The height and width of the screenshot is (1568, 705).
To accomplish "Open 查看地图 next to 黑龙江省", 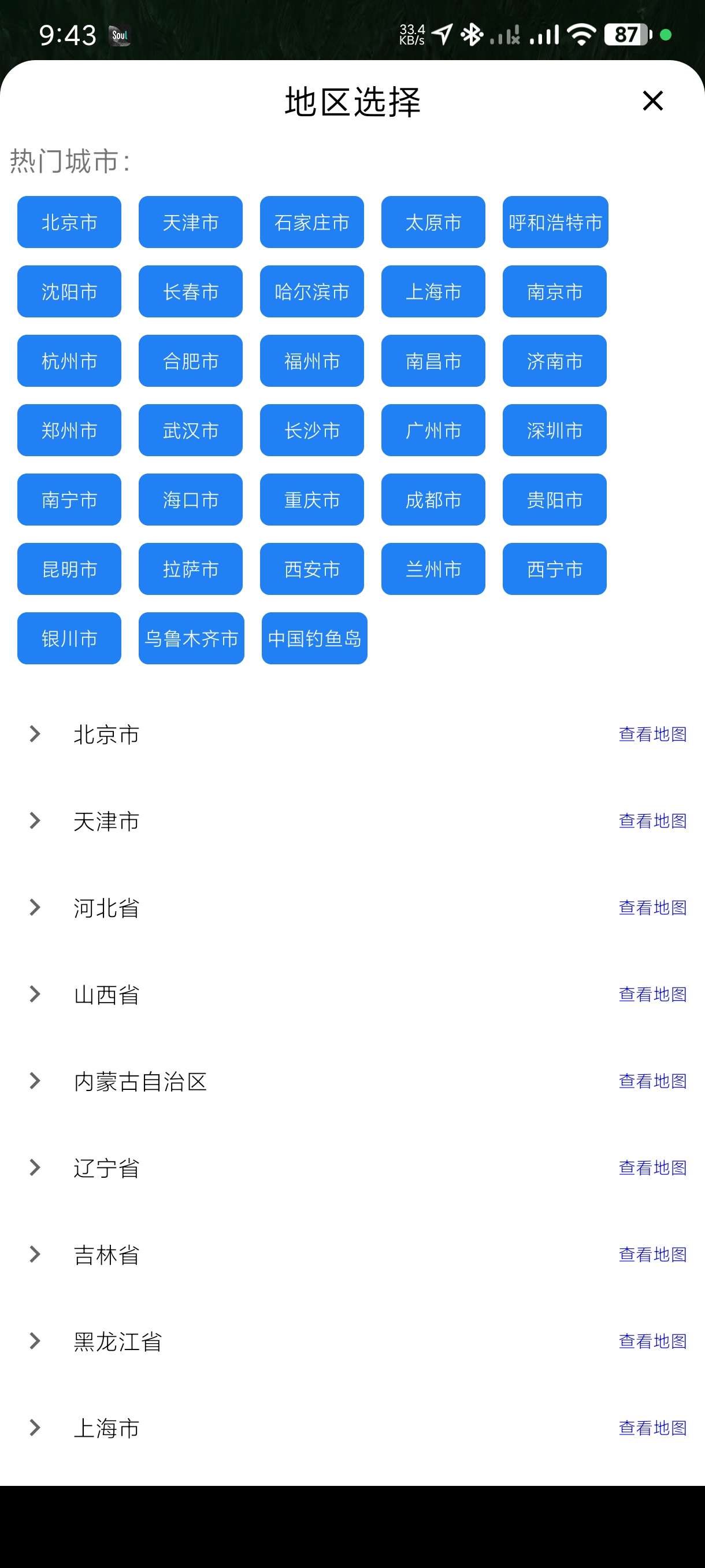I will click(652, 1341).
